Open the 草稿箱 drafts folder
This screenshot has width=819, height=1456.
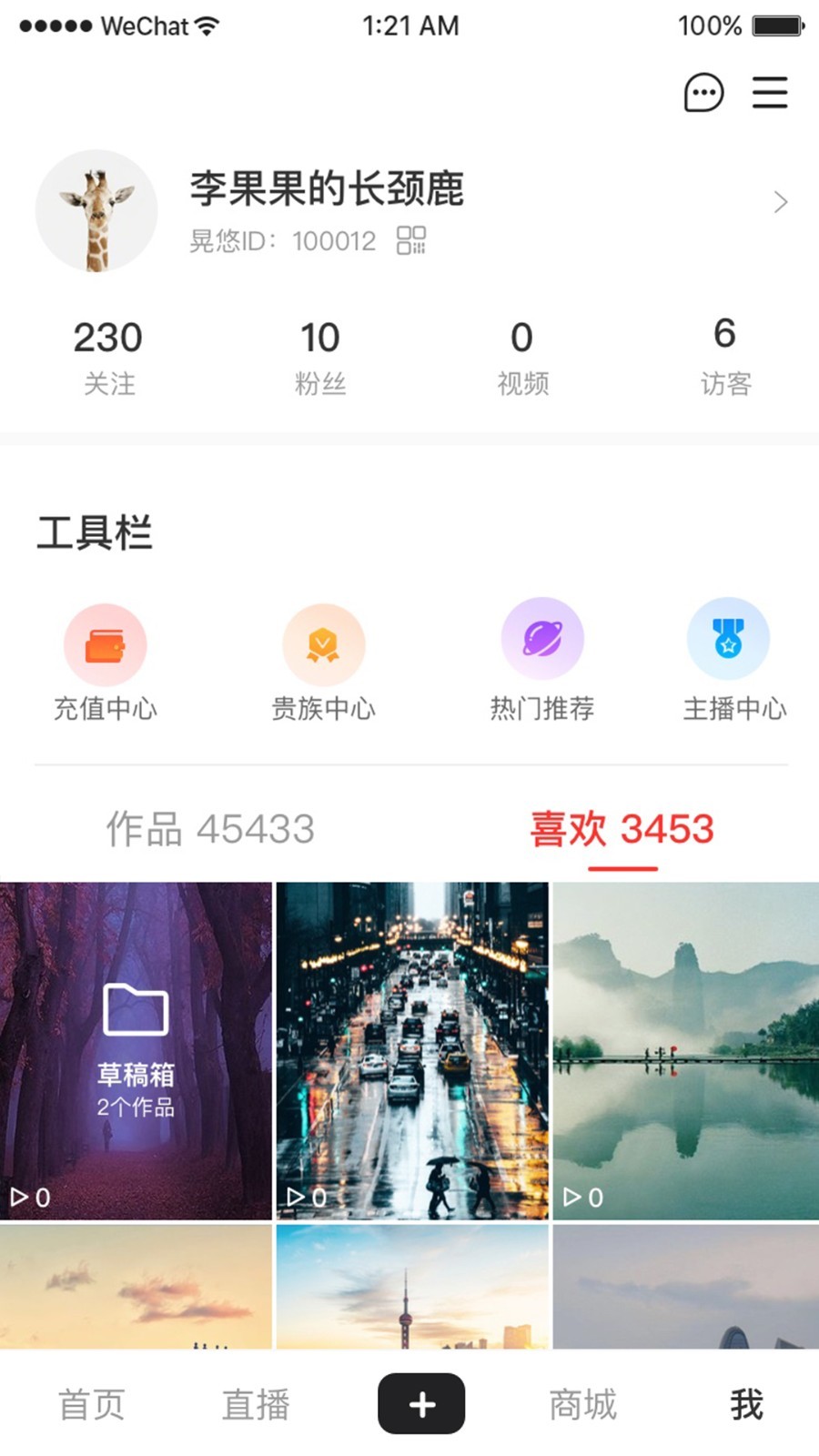pos(136,1049)
